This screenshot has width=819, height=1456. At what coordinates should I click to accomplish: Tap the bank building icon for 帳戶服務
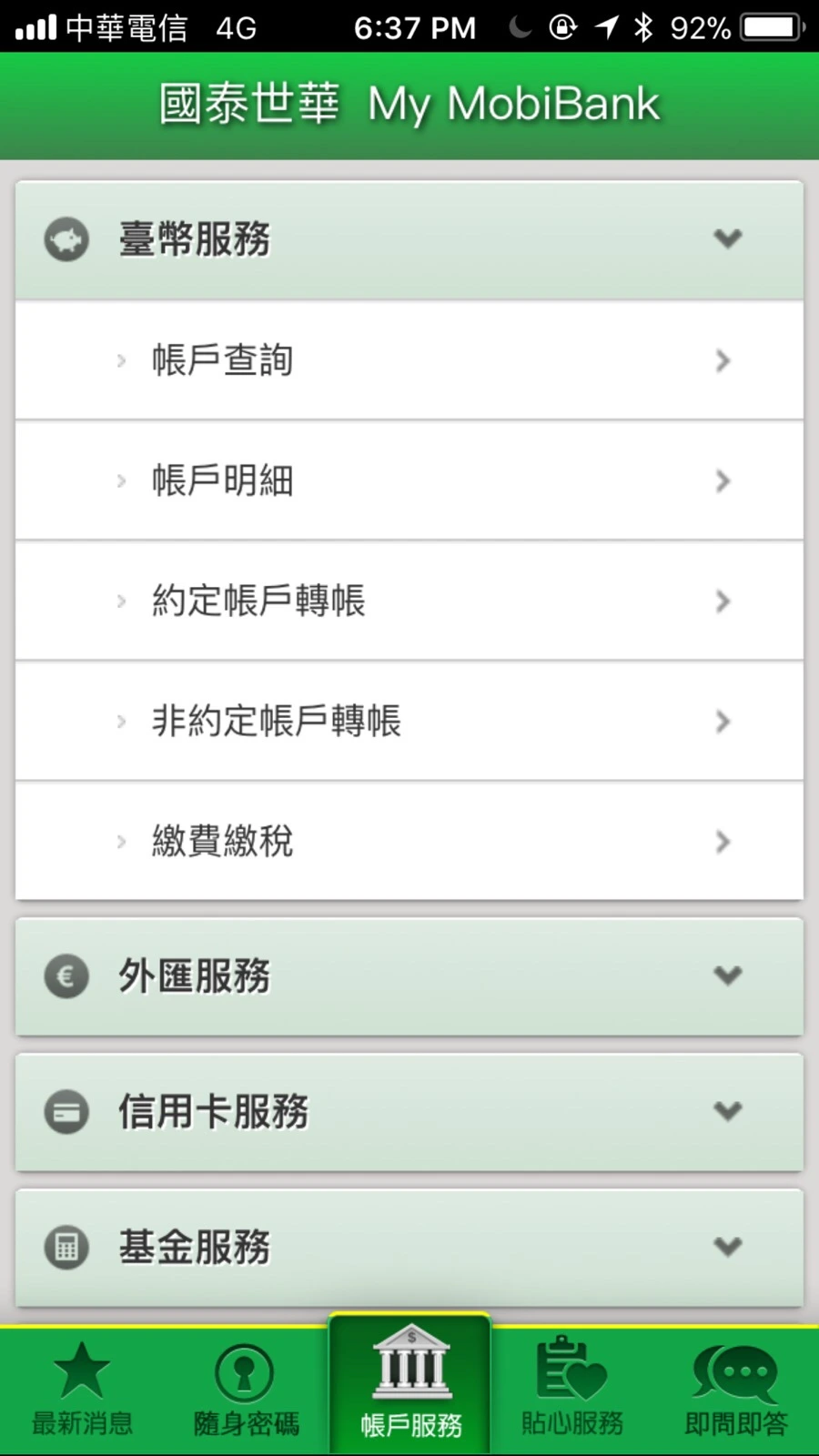409,1365
